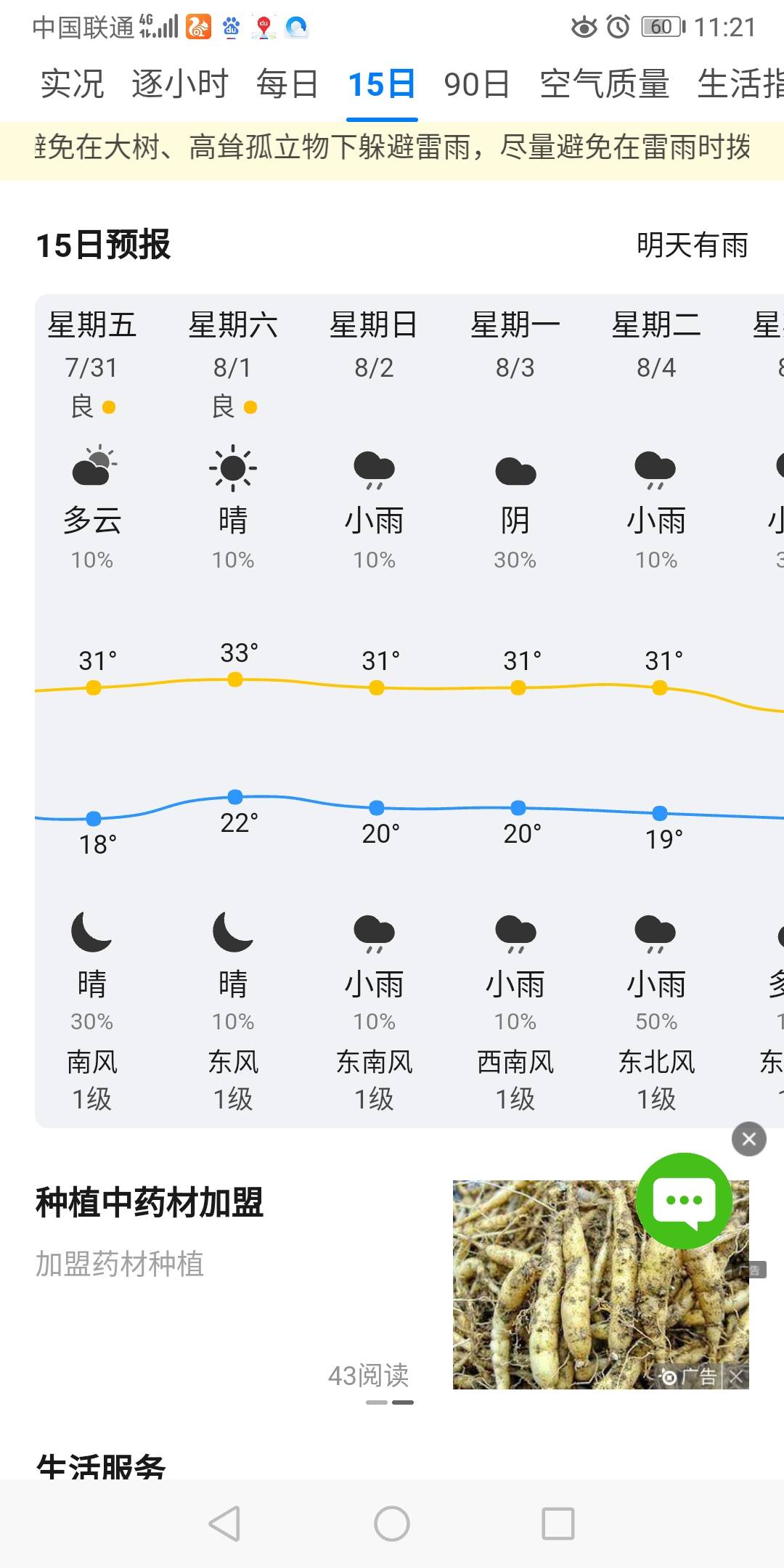
Task: Switch to the 实况 tab
Action: click(72, 84)
